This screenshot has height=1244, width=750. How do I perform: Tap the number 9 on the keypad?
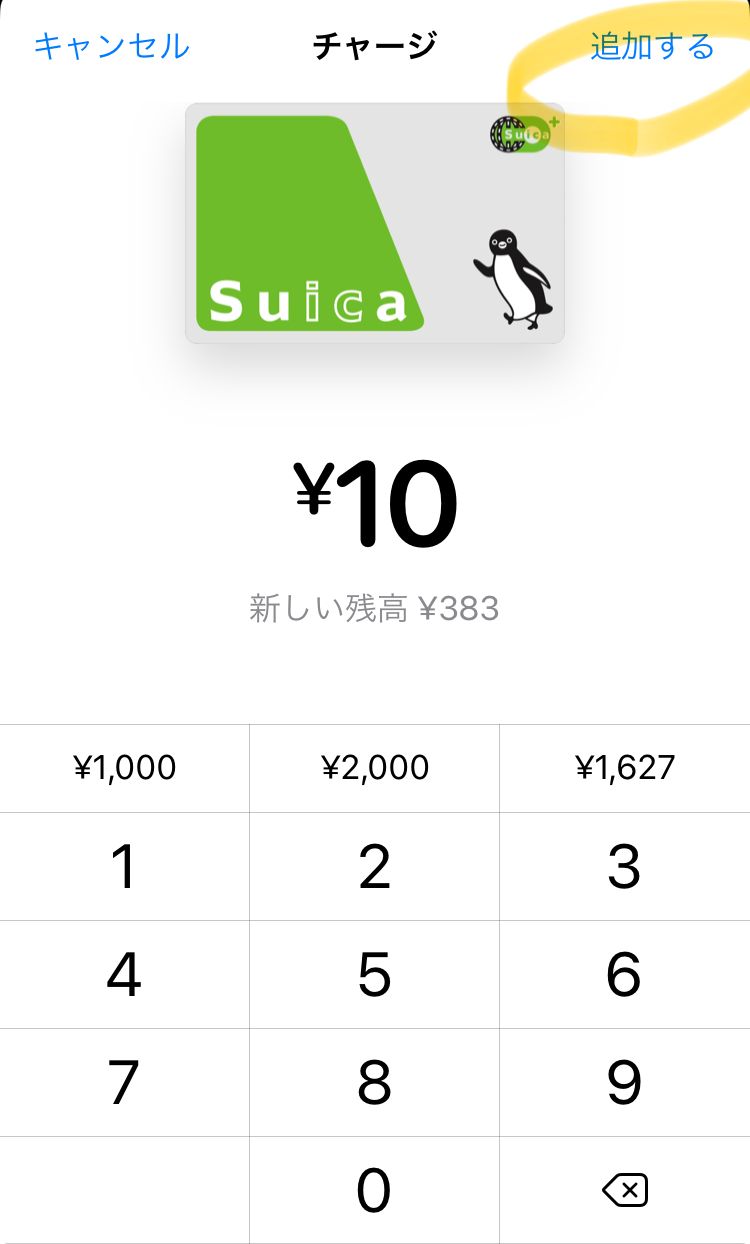click(624, 1082)
